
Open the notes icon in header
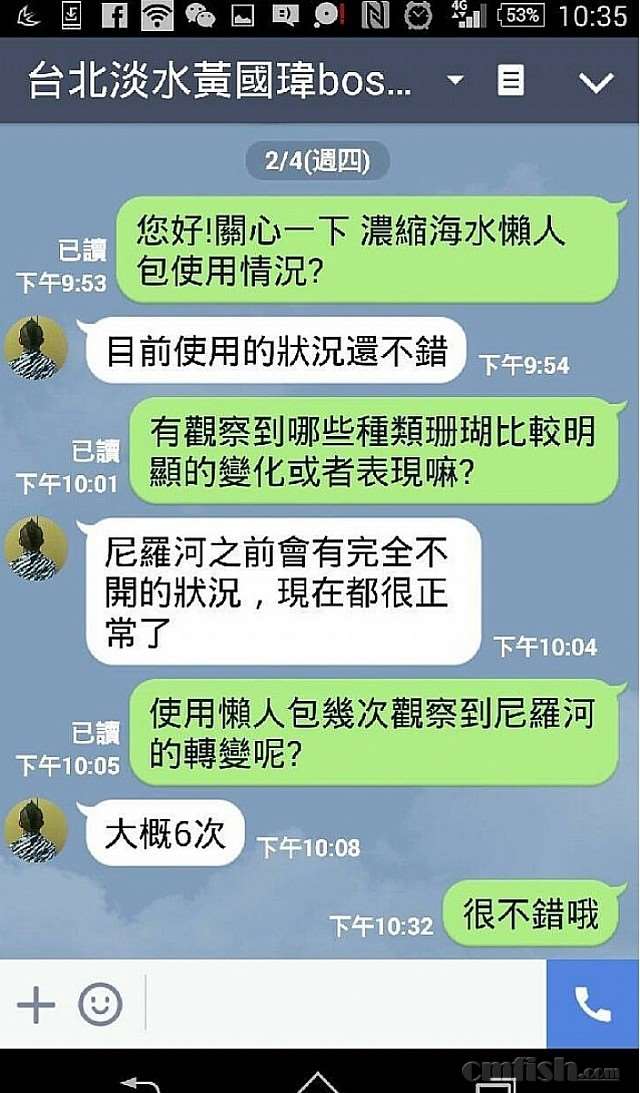[x=511, y=80]
